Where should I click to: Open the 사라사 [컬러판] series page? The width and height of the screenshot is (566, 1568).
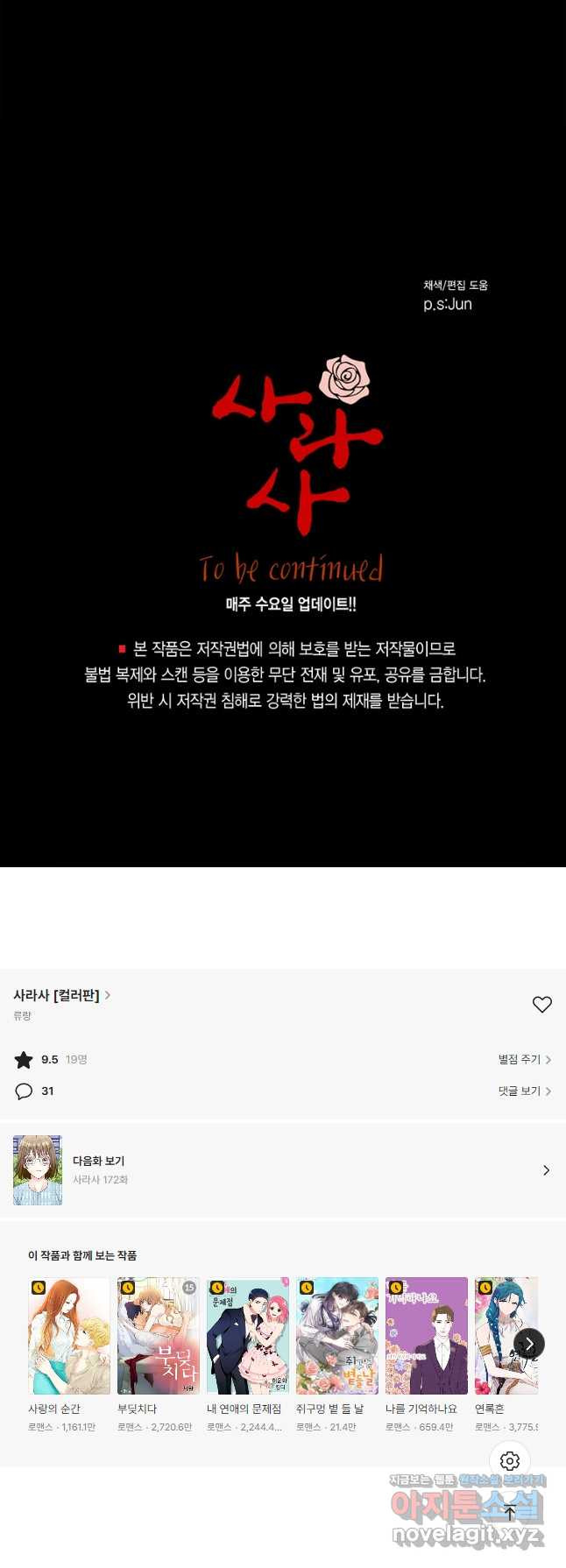61,995
